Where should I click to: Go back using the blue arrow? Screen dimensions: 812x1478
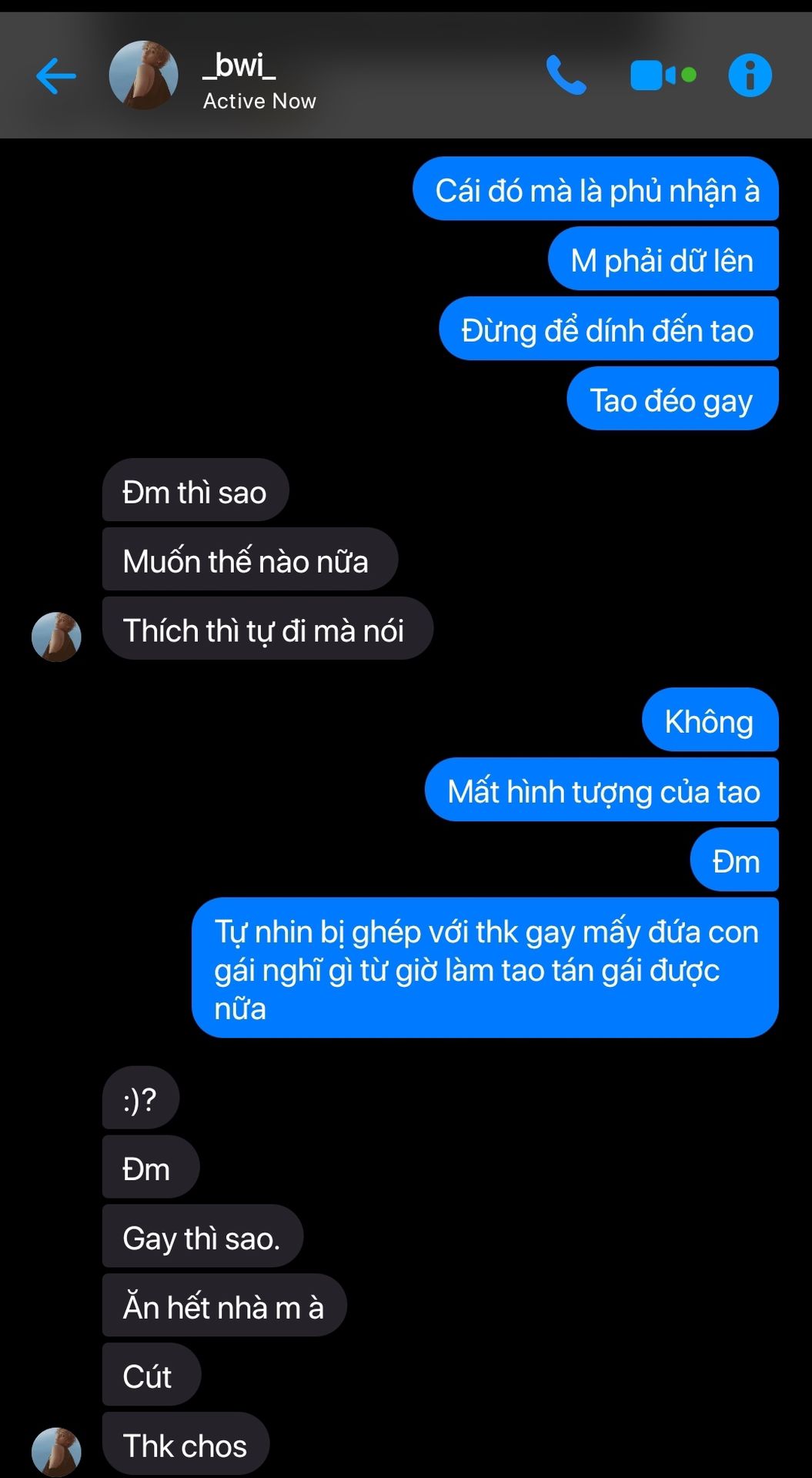point(56,75)
